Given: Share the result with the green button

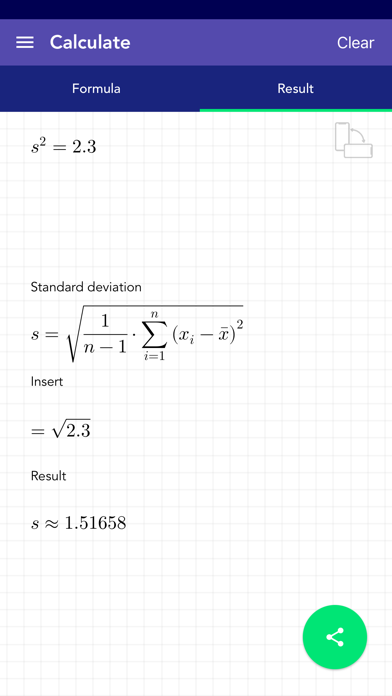Looking at the screenshot, I should point(335,637).
